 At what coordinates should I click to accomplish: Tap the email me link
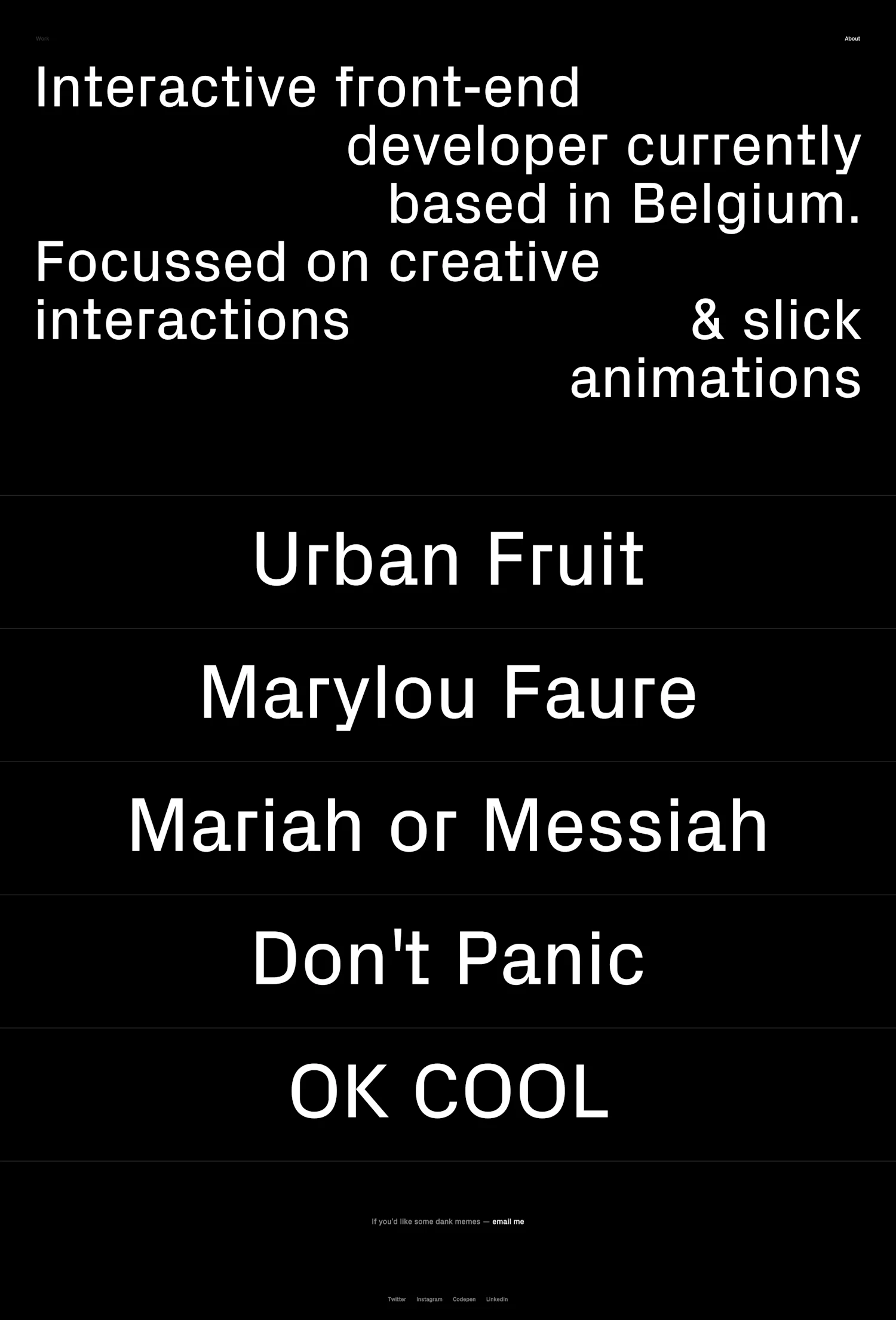tap(508, 1221)
